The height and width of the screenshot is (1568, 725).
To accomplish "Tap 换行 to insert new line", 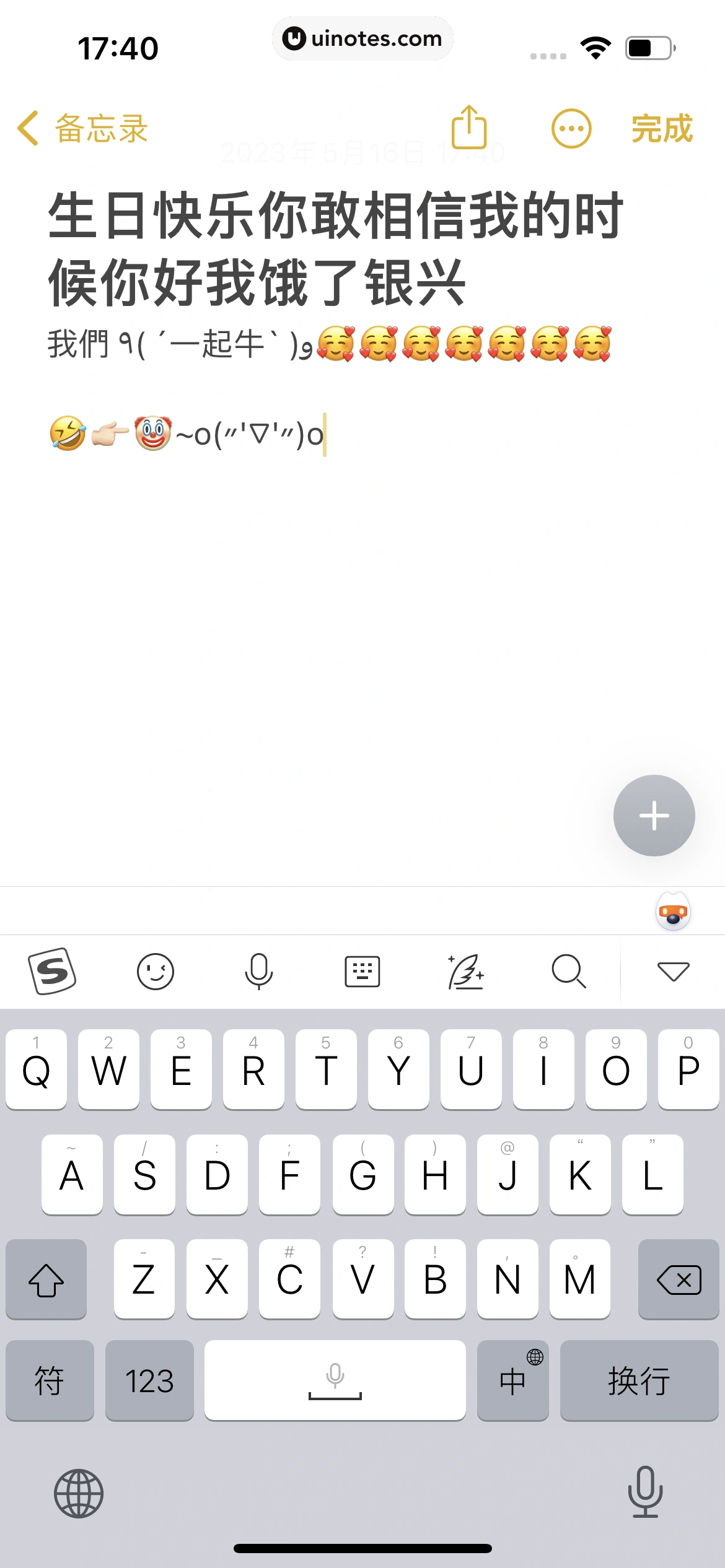I will (639, 1381).
